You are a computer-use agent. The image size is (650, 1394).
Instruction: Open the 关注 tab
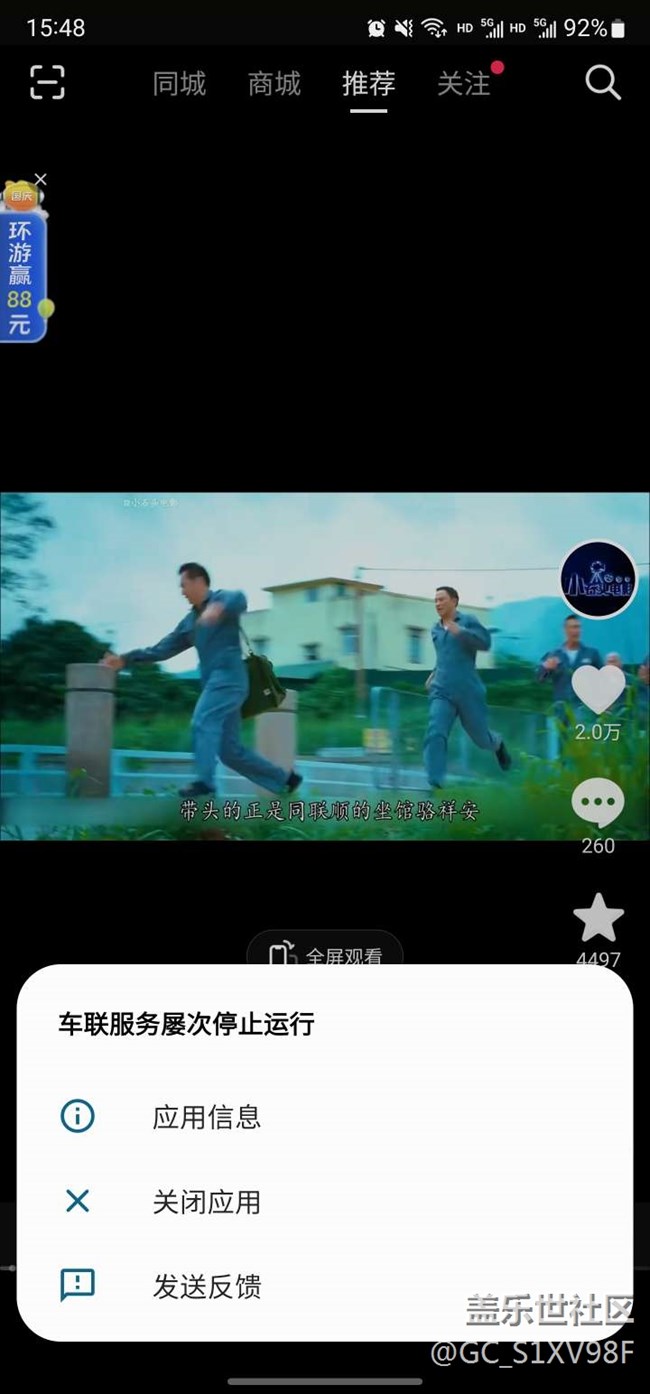click(x=464, y=84)
